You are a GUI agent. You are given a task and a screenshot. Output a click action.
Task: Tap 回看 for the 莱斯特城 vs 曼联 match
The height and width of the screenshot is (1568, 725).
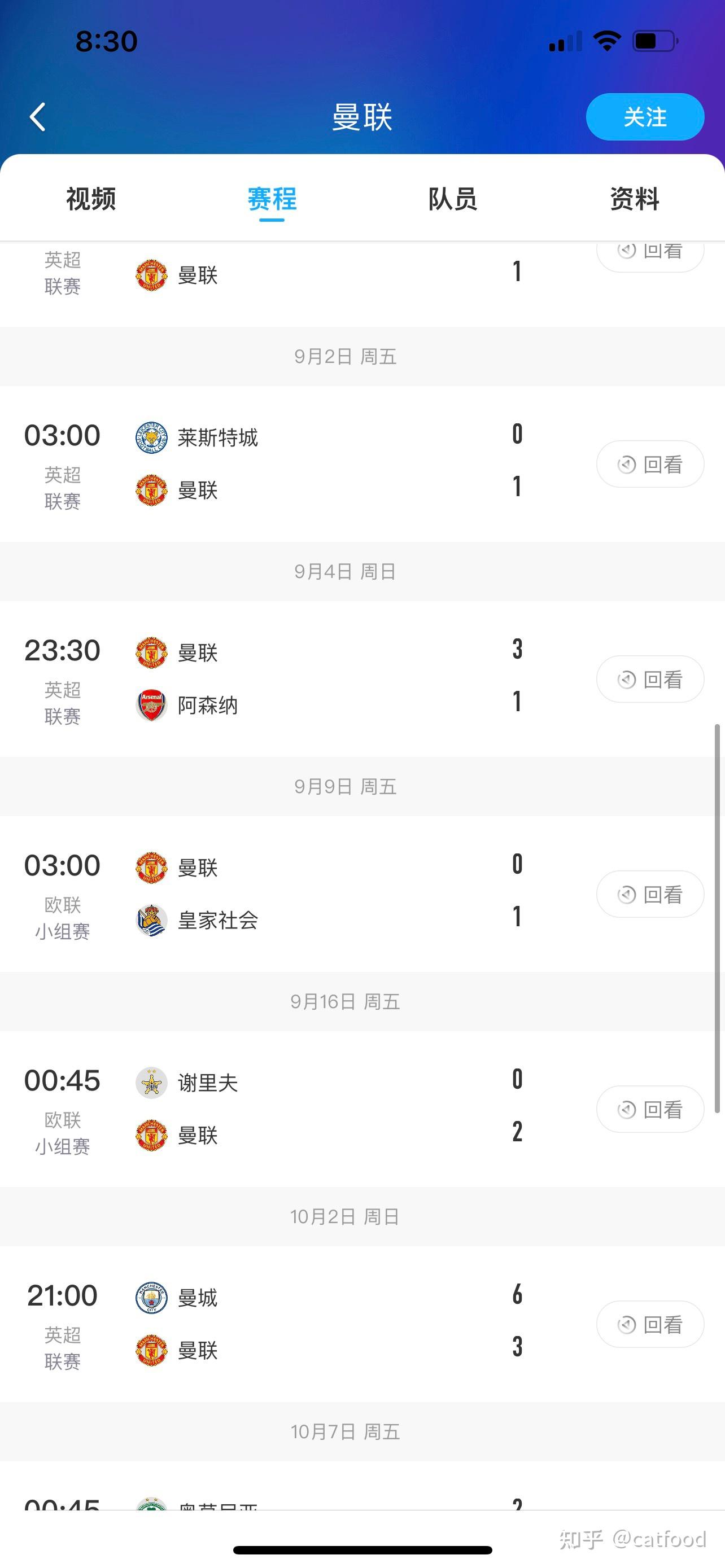tap(650, 465)
